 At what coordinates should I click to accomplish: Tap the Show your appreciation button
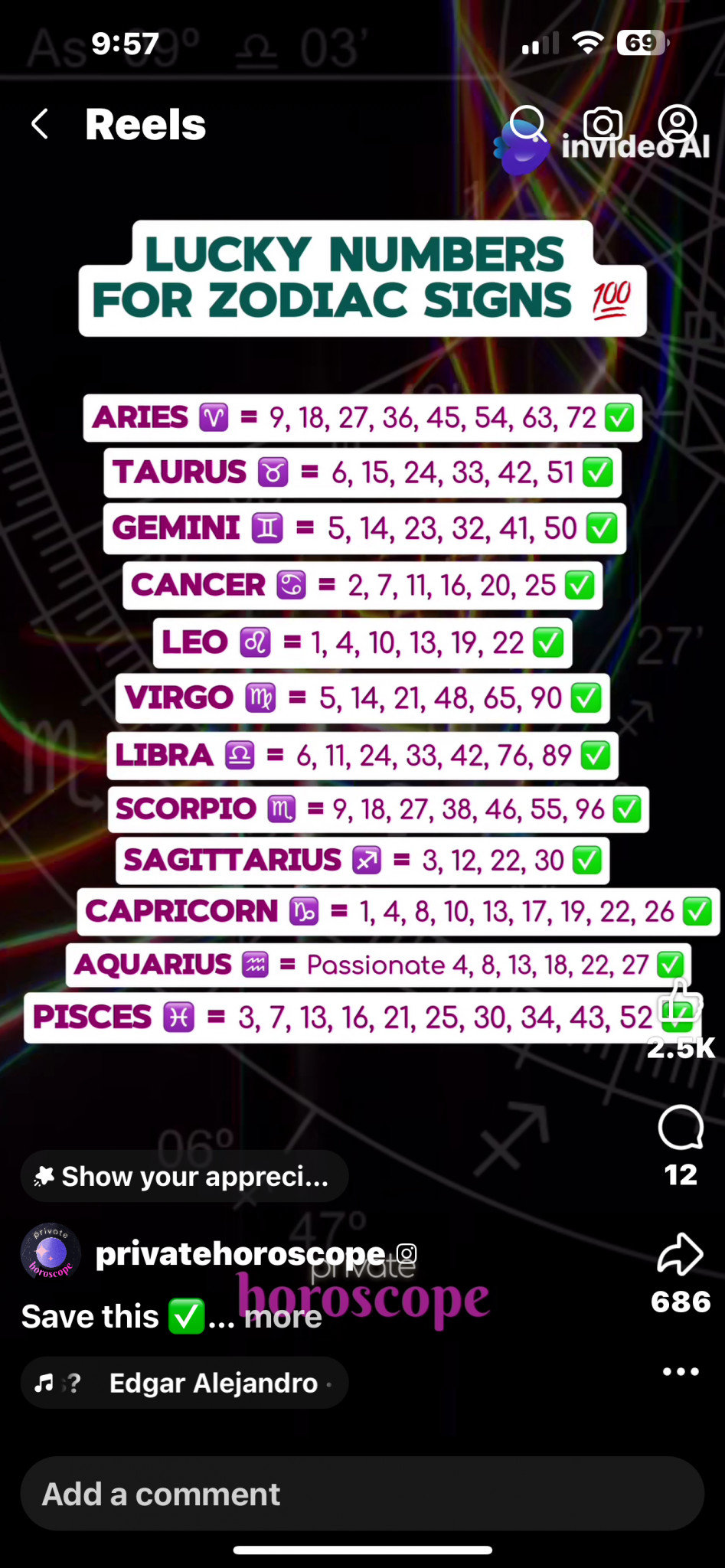pyautogui.click(x=185, y=1176)
